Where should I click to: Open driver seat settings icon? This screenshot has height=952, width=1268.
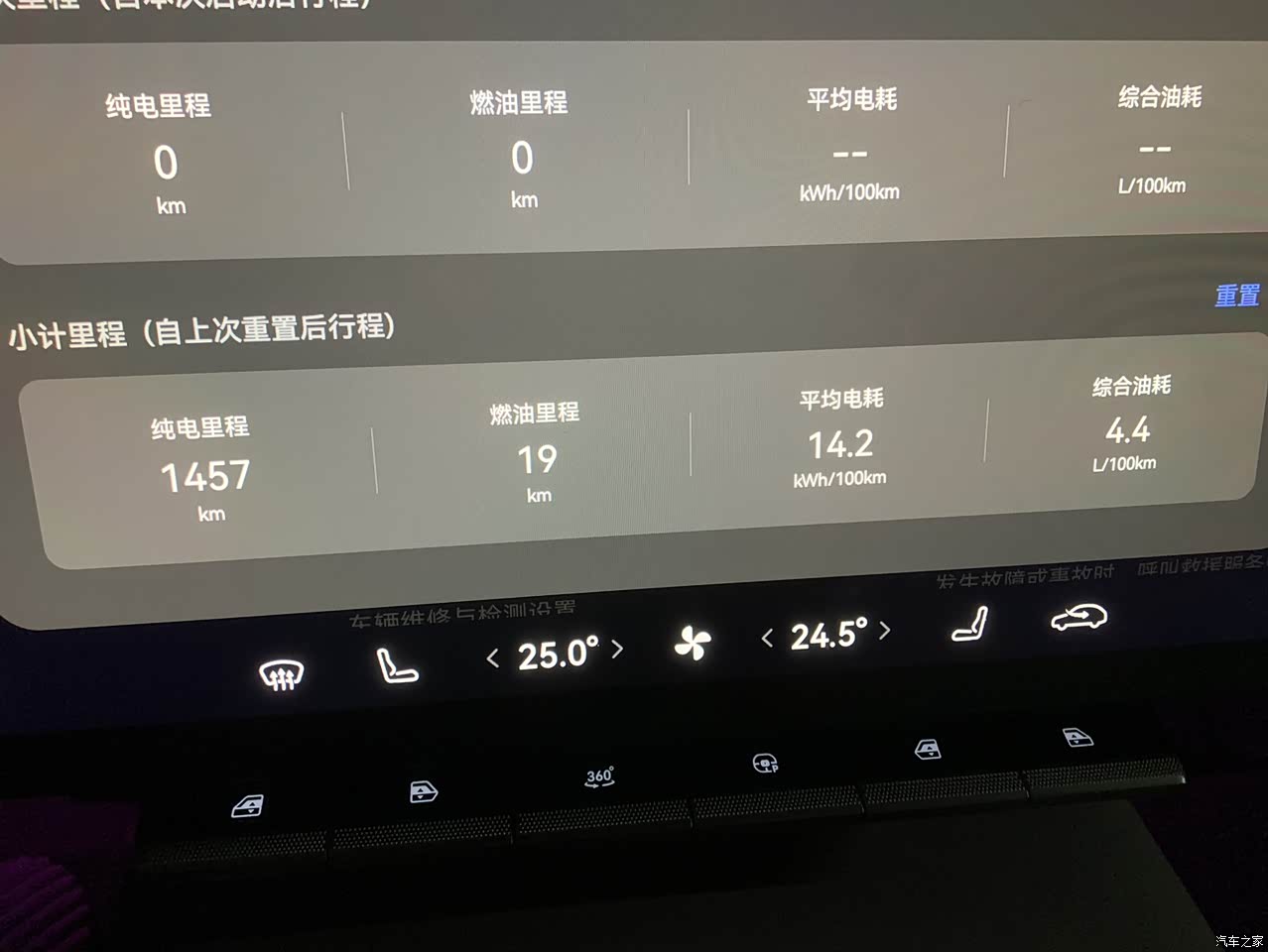point(397,666)
